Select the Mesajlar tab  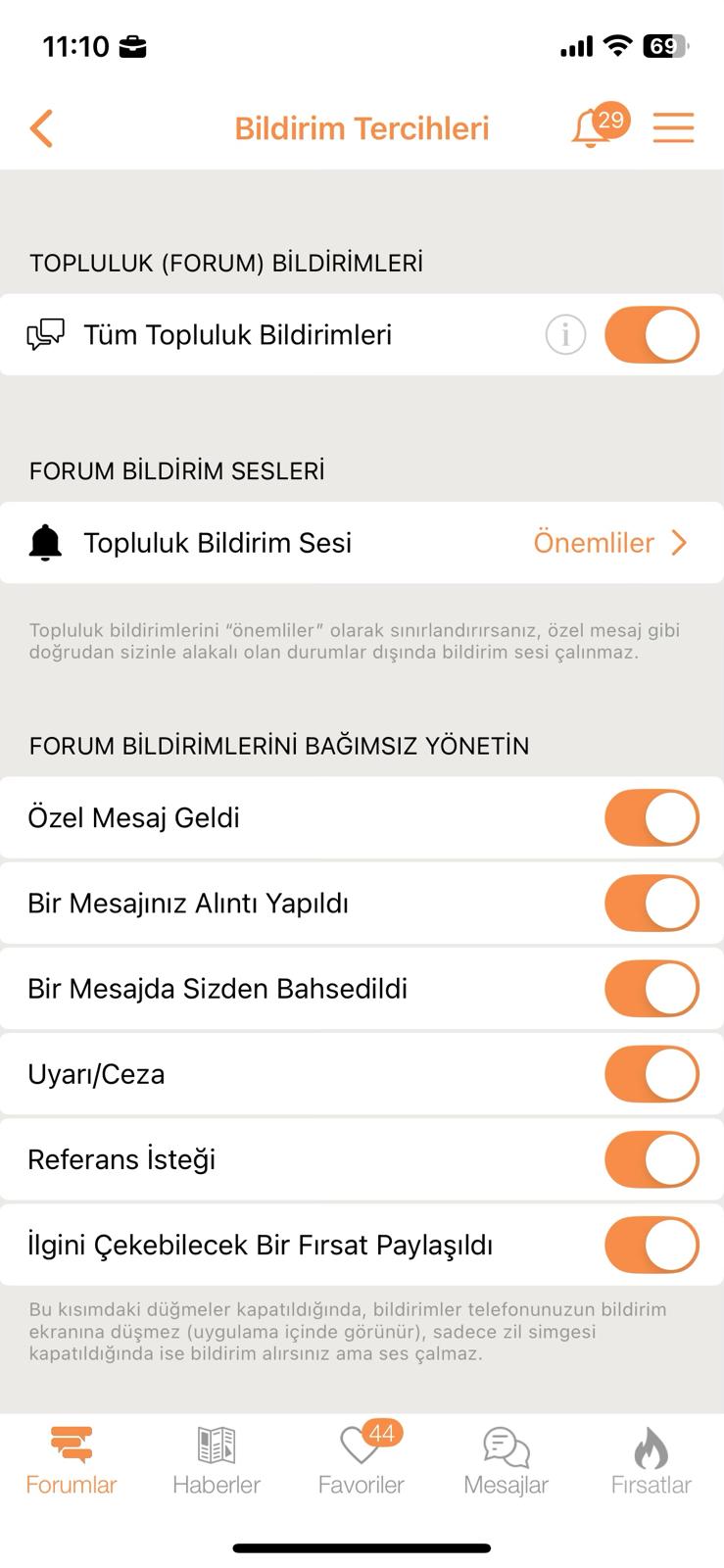pos(506,1460)
